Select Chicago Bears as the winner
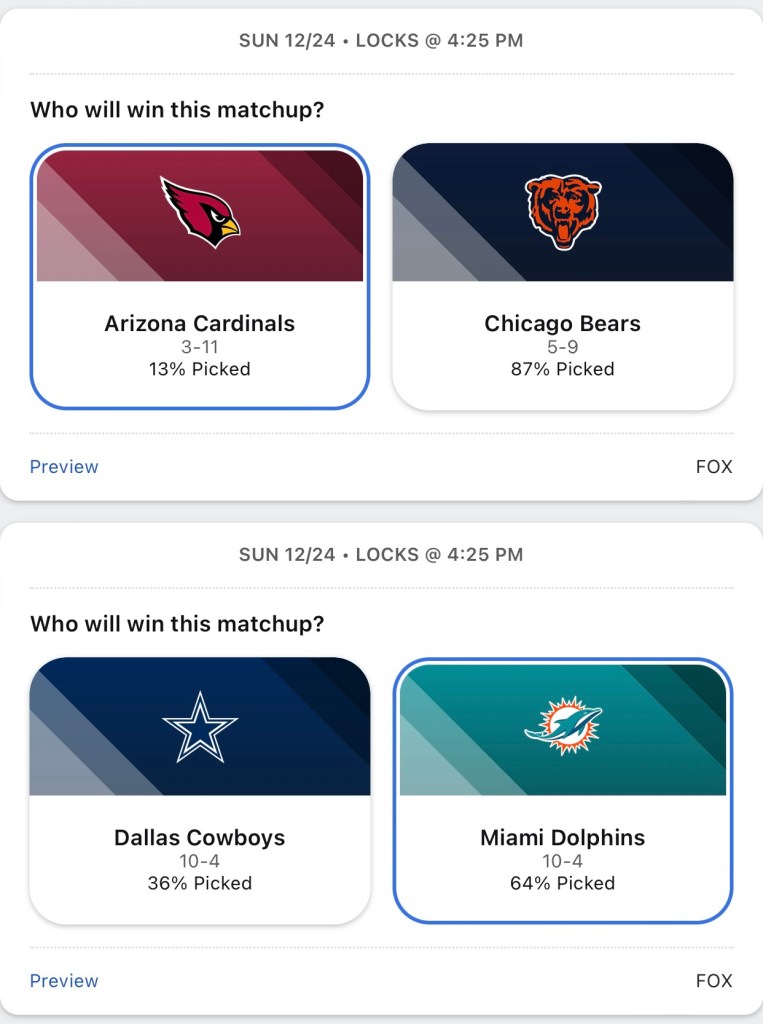This screenshot has height=1024, width=763. point(562,277)
